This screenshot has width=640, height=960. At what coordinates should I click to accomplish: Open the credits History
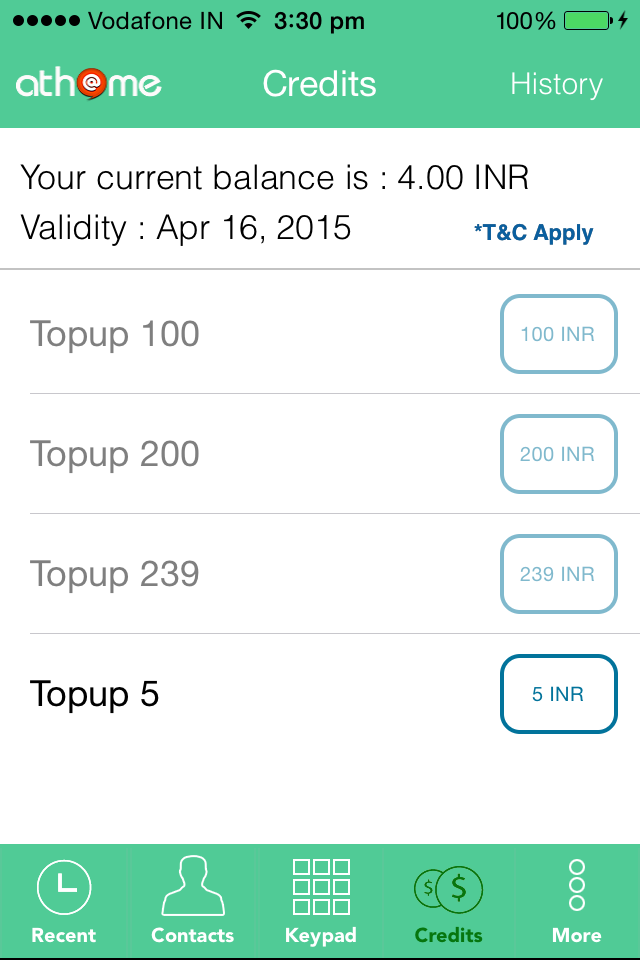click(556, 85)
